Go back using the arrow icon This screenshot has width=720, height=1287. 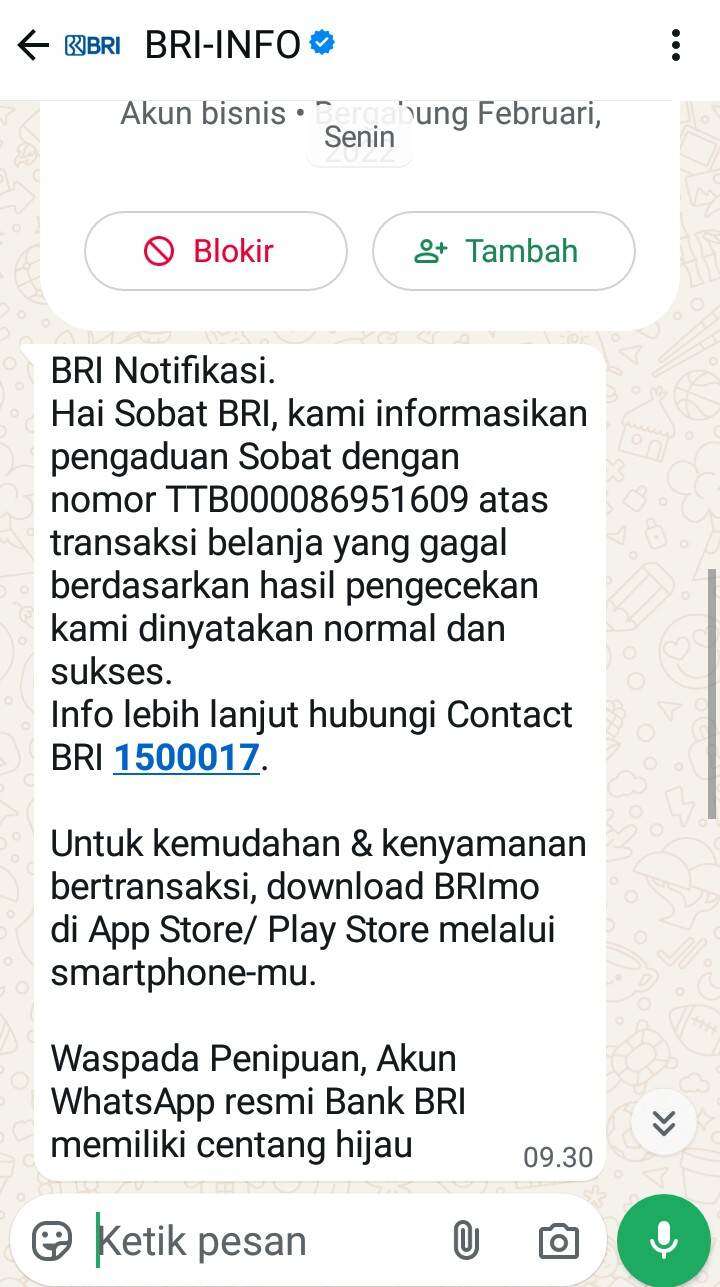point(33,45)
